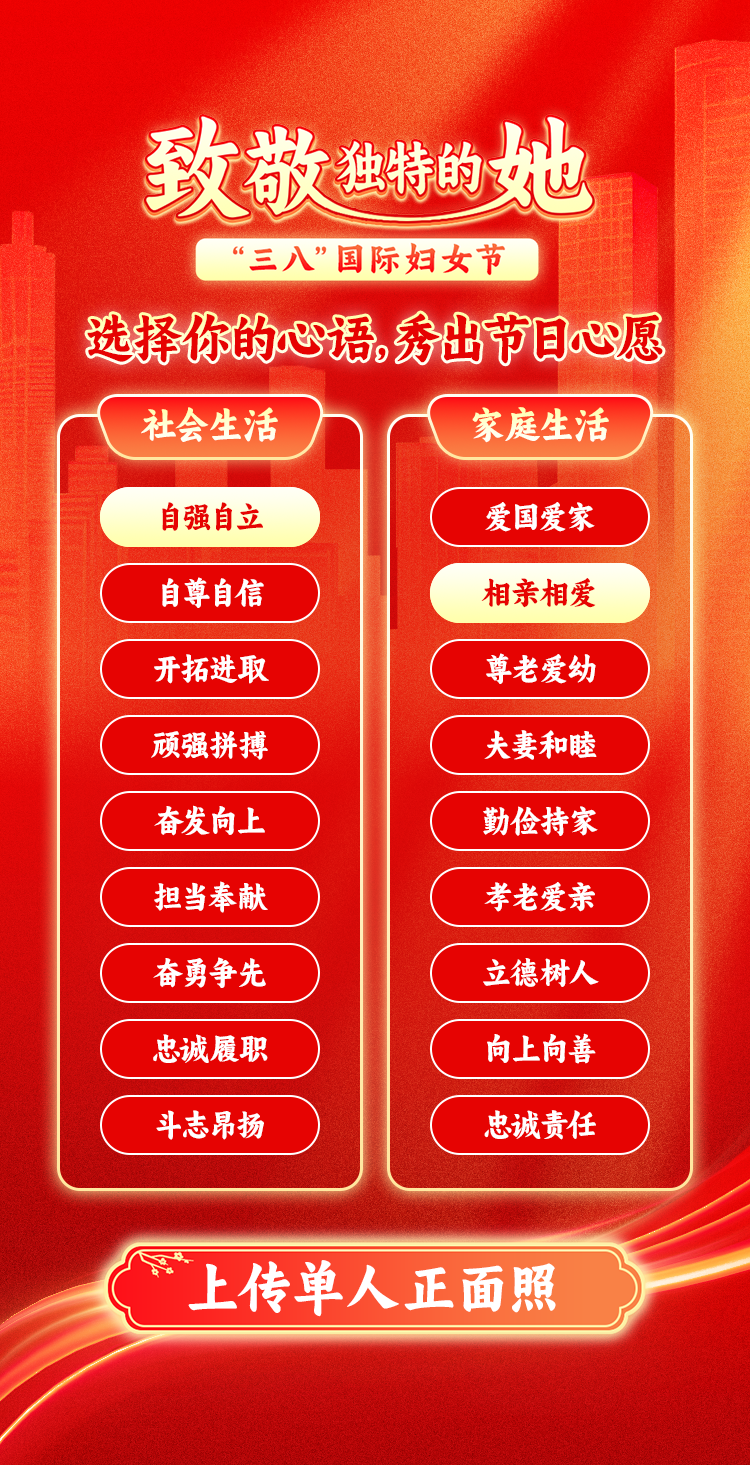Pick 夫妻和睦 in the right column
Screen dimensions: 750x1465
540,746
